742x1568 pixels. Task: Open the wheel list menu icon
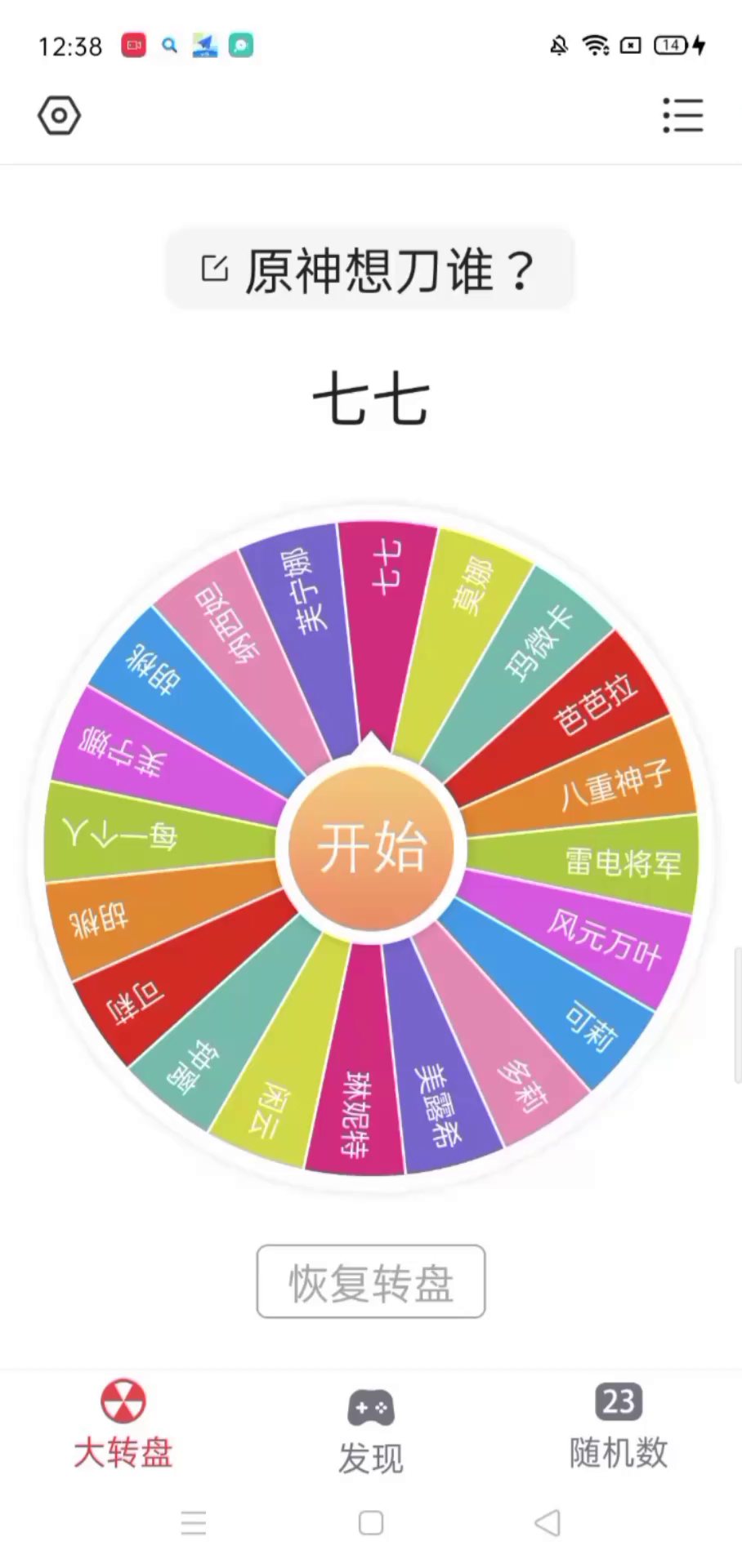(682, 115)
